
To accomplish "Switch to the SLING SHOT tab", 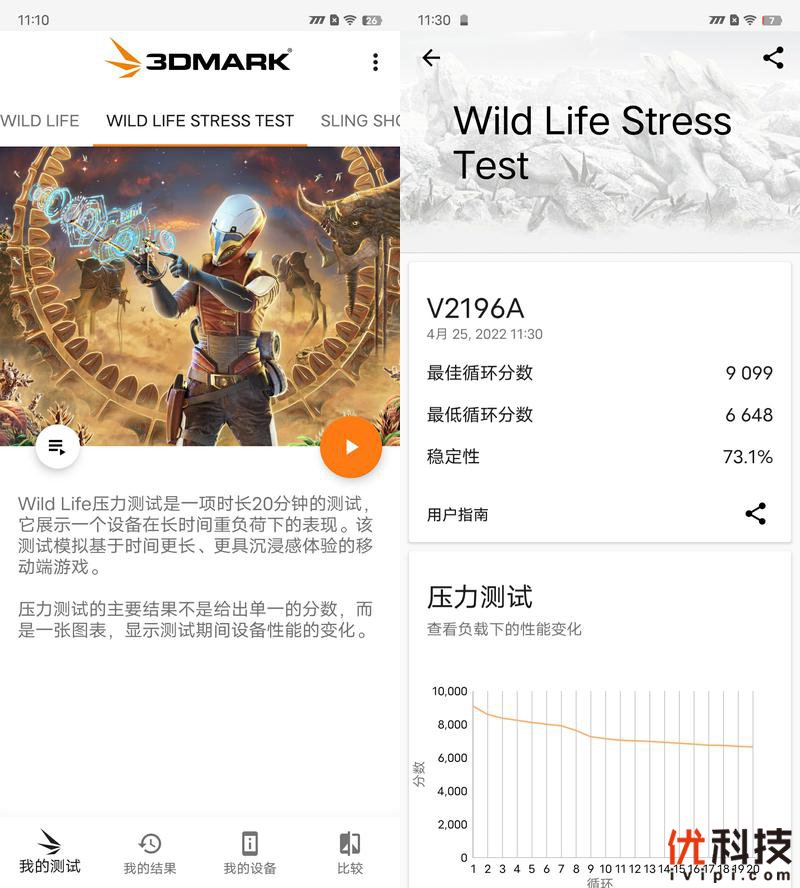I will tap(360, 121).
